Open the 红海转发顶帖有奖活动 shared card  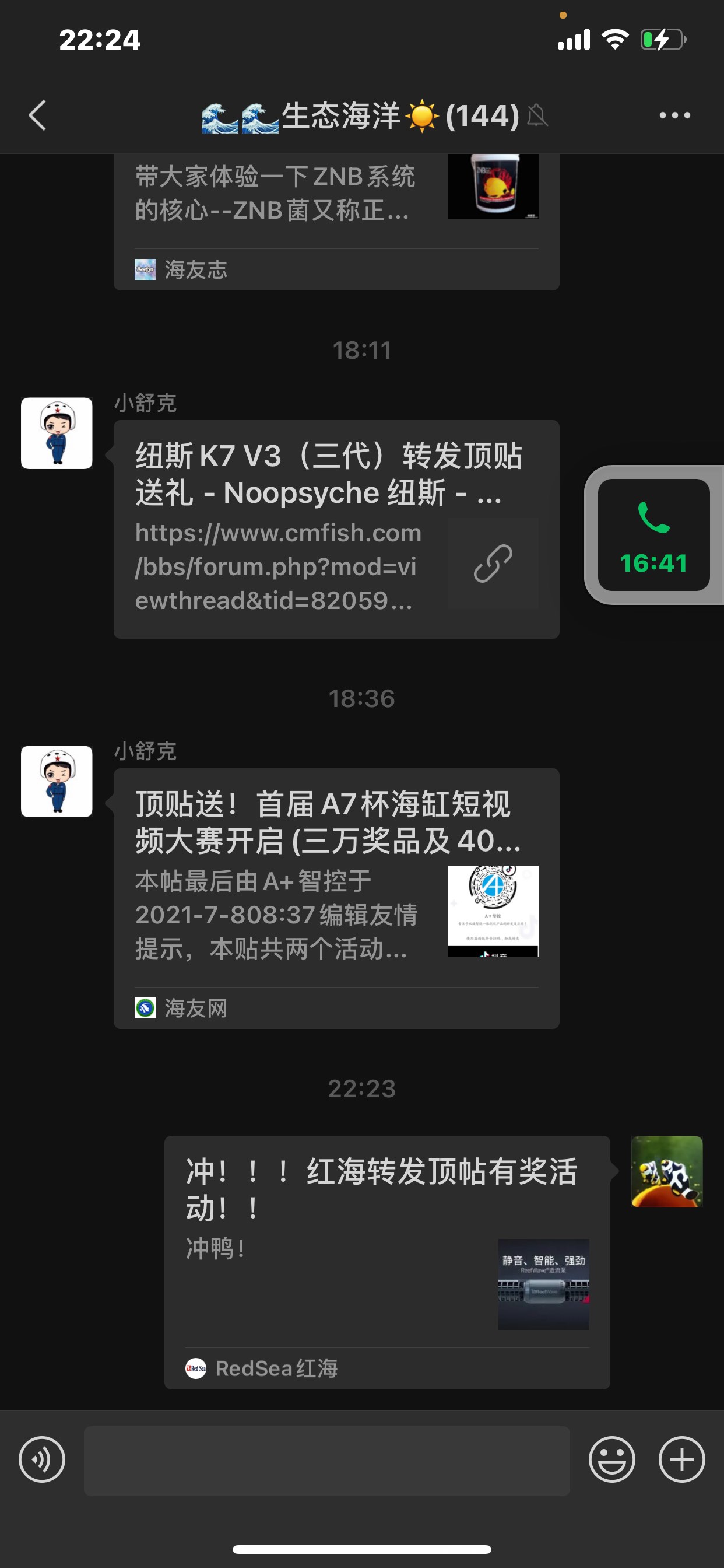click(387, 1261)
